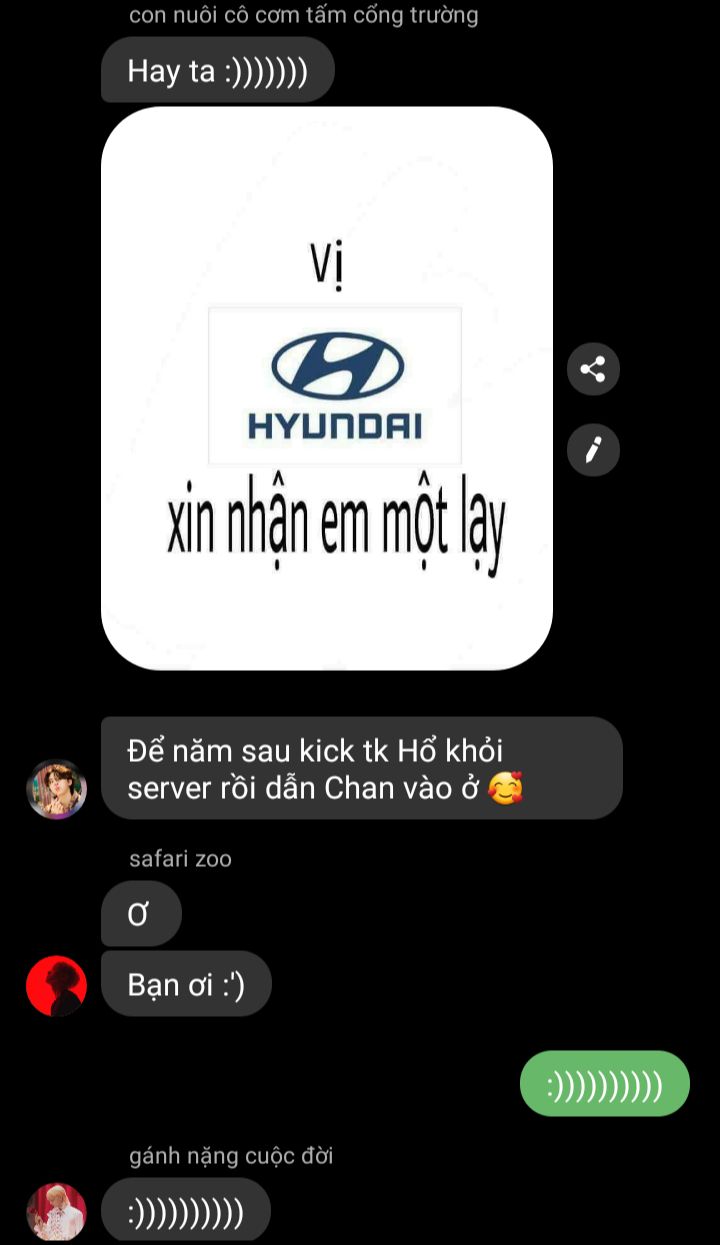Open avatar next to 'Để năm sau' message
Image resolution: width=720 pixels, height=1245 pixels.
coord(56,789)
